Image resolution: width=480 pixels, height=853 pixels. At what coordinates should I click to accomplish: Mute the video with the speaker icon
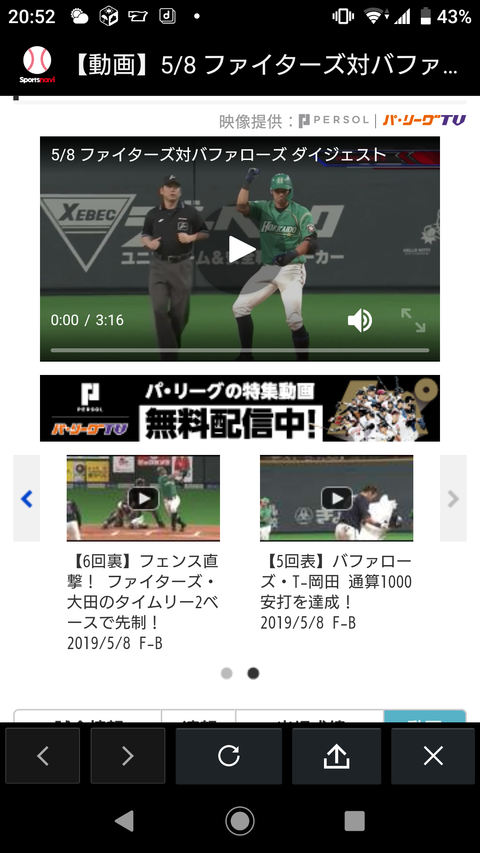(x=360, y=320)
